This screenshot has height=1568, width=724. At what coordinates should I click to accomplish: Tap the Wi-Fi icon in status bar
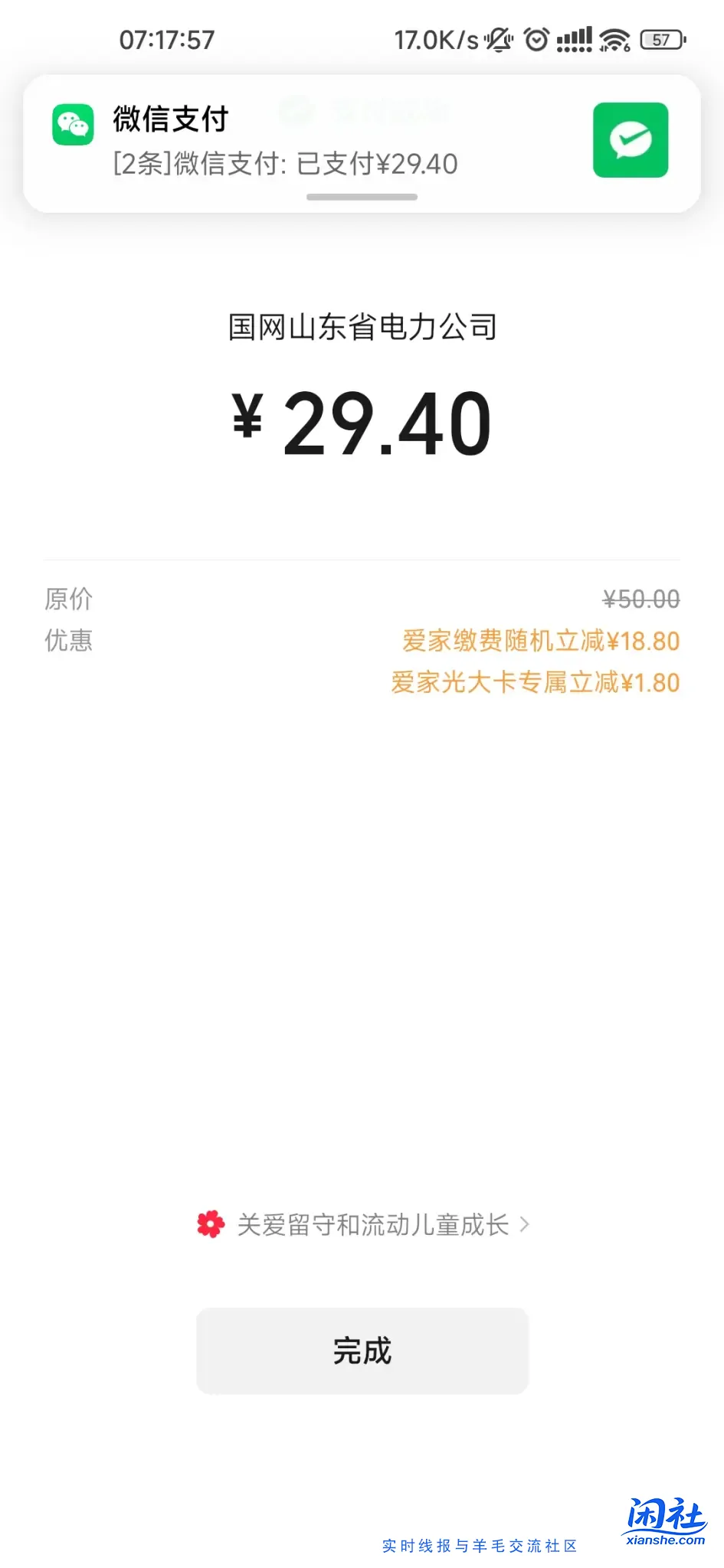pyautogui.click(x=613, y=38)
